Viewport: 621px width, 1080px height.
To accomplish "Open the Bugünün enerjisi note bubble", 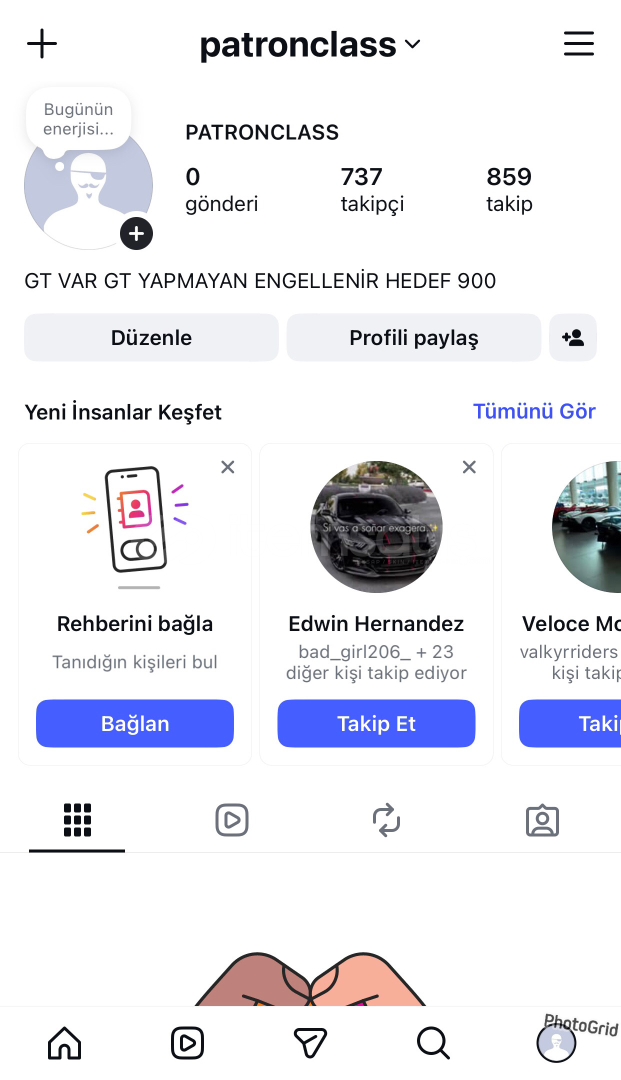I will click(x=78, y=119).
